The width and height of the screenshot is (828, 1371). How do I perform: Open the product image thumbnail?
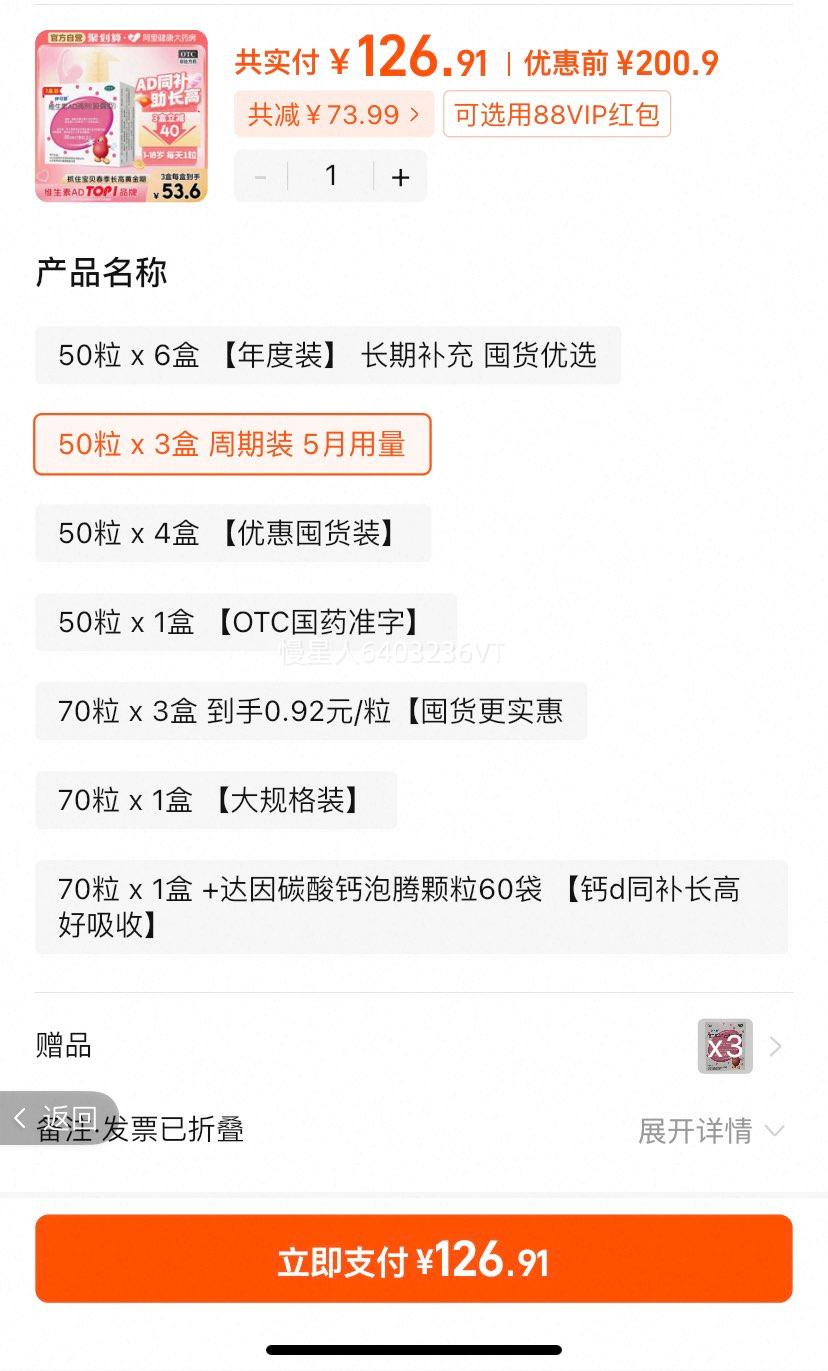[x=121, y=116]
